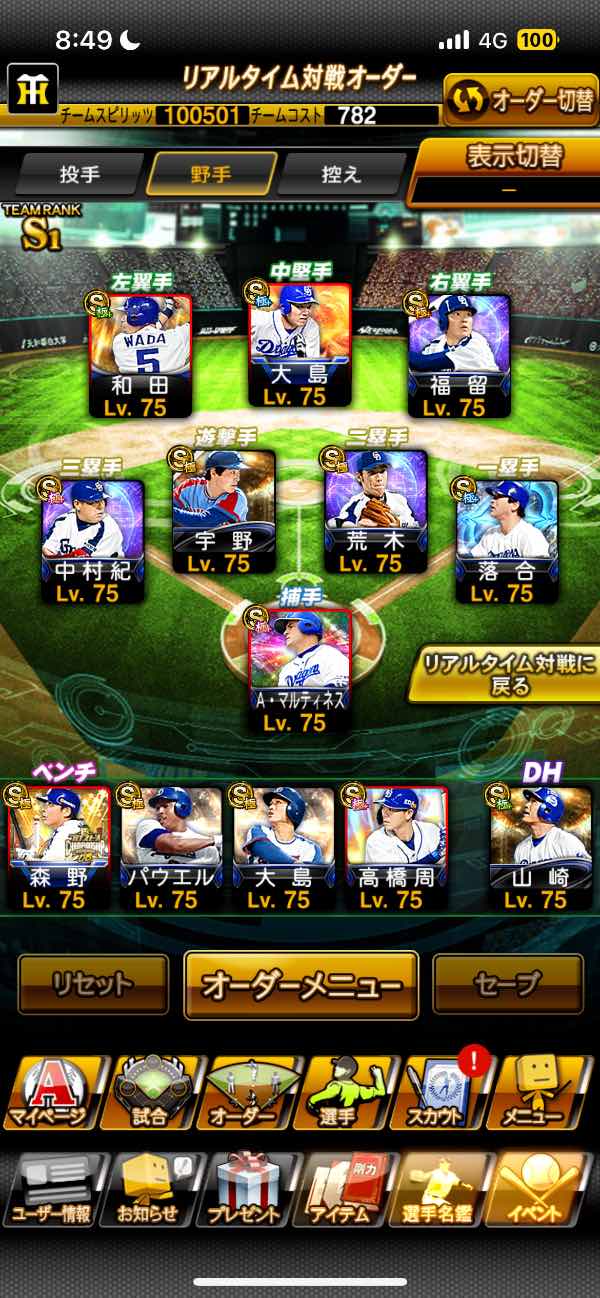Open お知らせ notices
The height and width of the screenshot is (1298, 600).
pos(149,1189)
